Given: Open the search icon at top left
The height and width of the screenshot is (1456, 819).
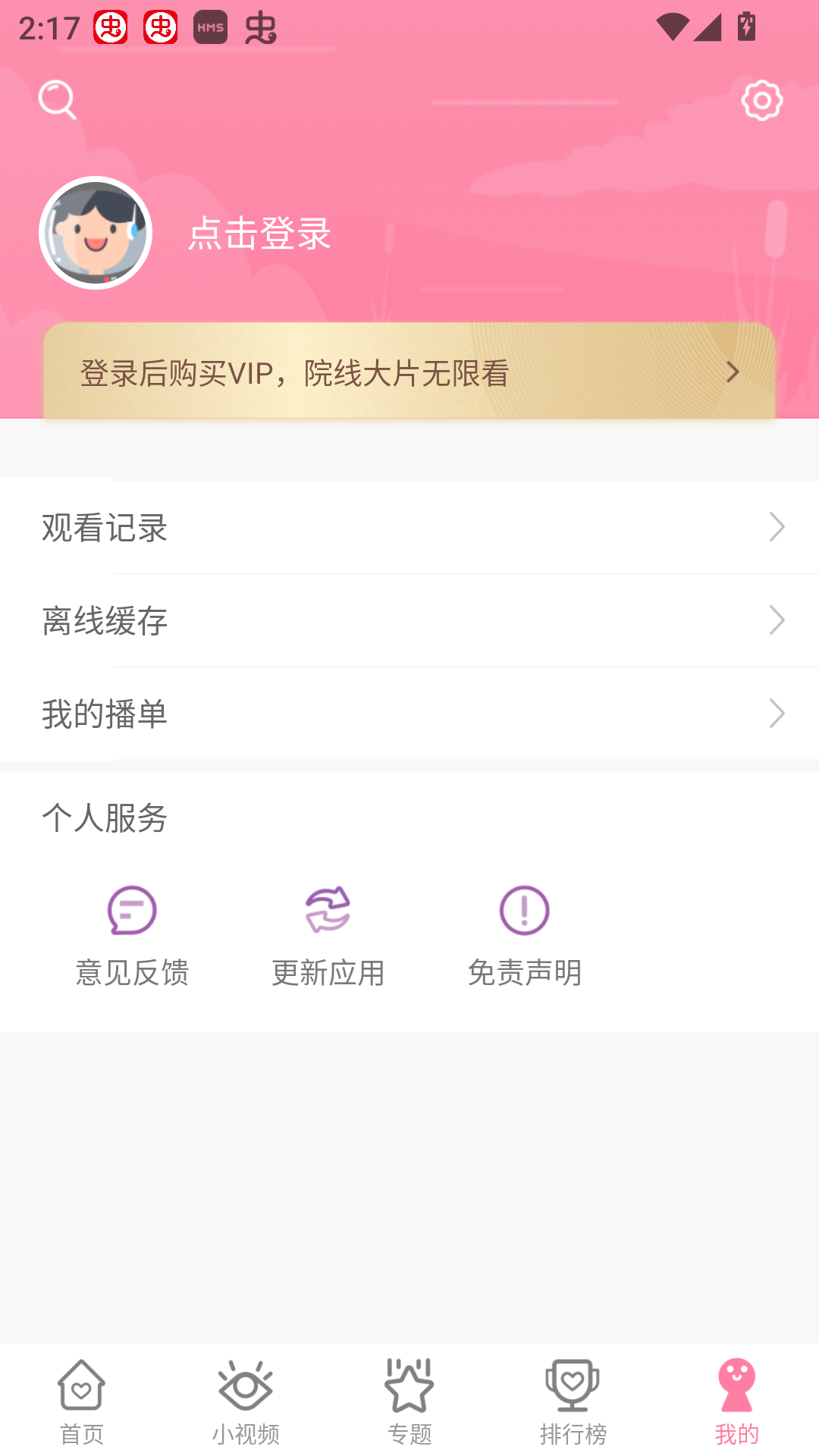Looking at the screenshot, I should [x=58, y=99].
